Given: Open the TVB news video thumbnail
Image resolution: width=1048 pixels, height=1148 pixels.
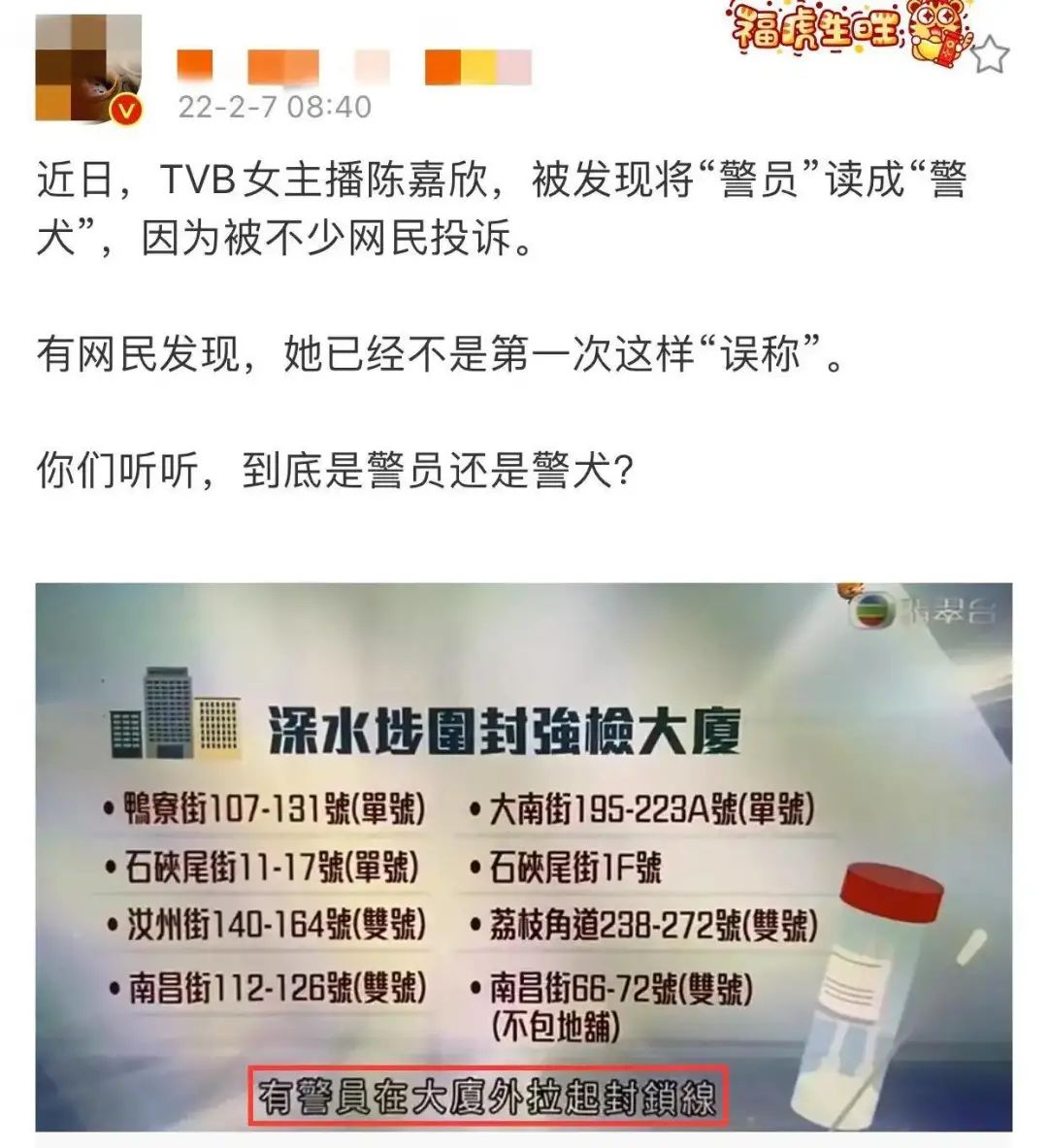Looking at the screenshot, I should [x=524, y=856].
